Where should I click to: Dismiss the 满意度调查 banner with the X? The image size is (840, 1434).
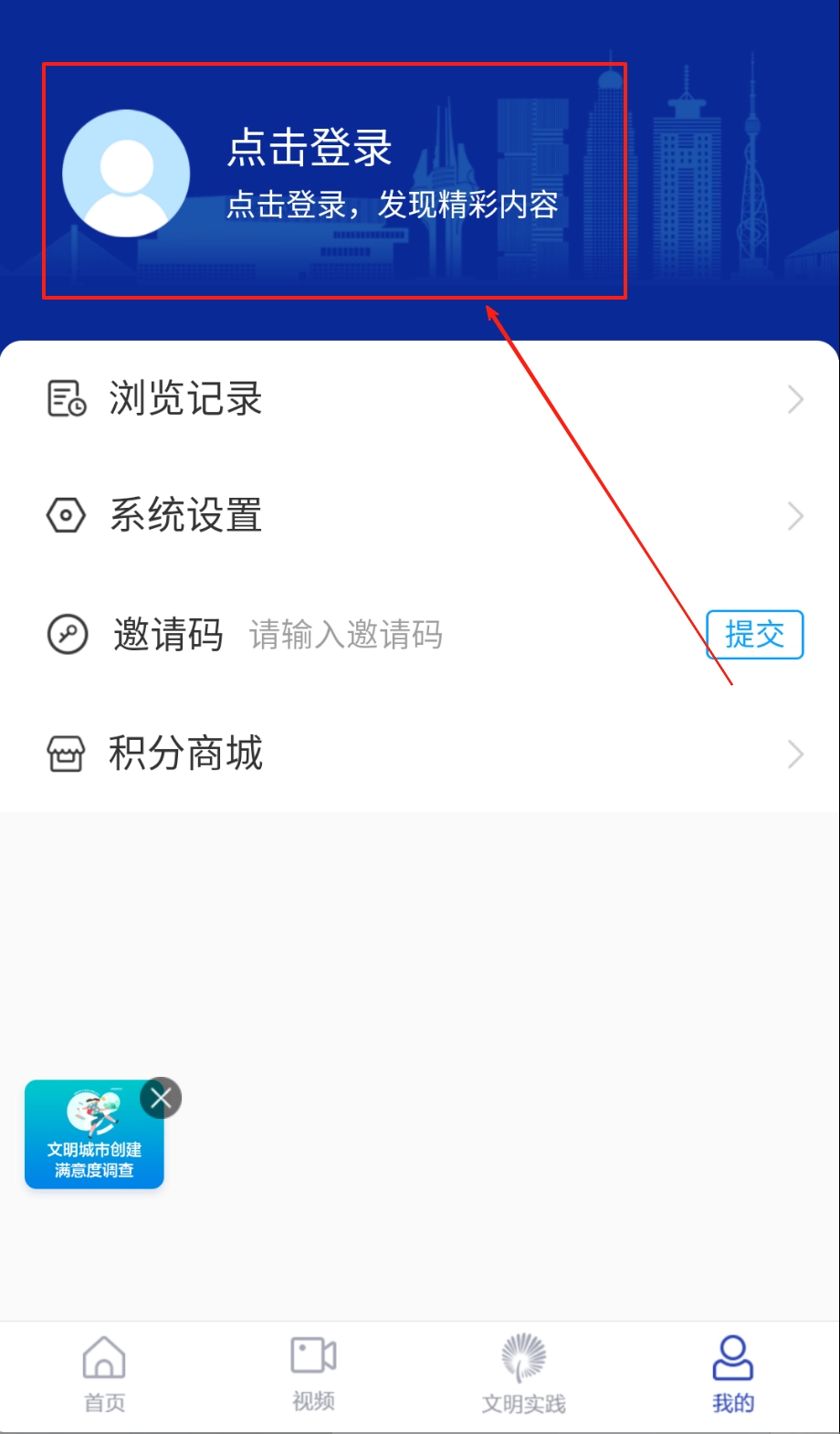pyautogui.click(x=161, y=1098)
